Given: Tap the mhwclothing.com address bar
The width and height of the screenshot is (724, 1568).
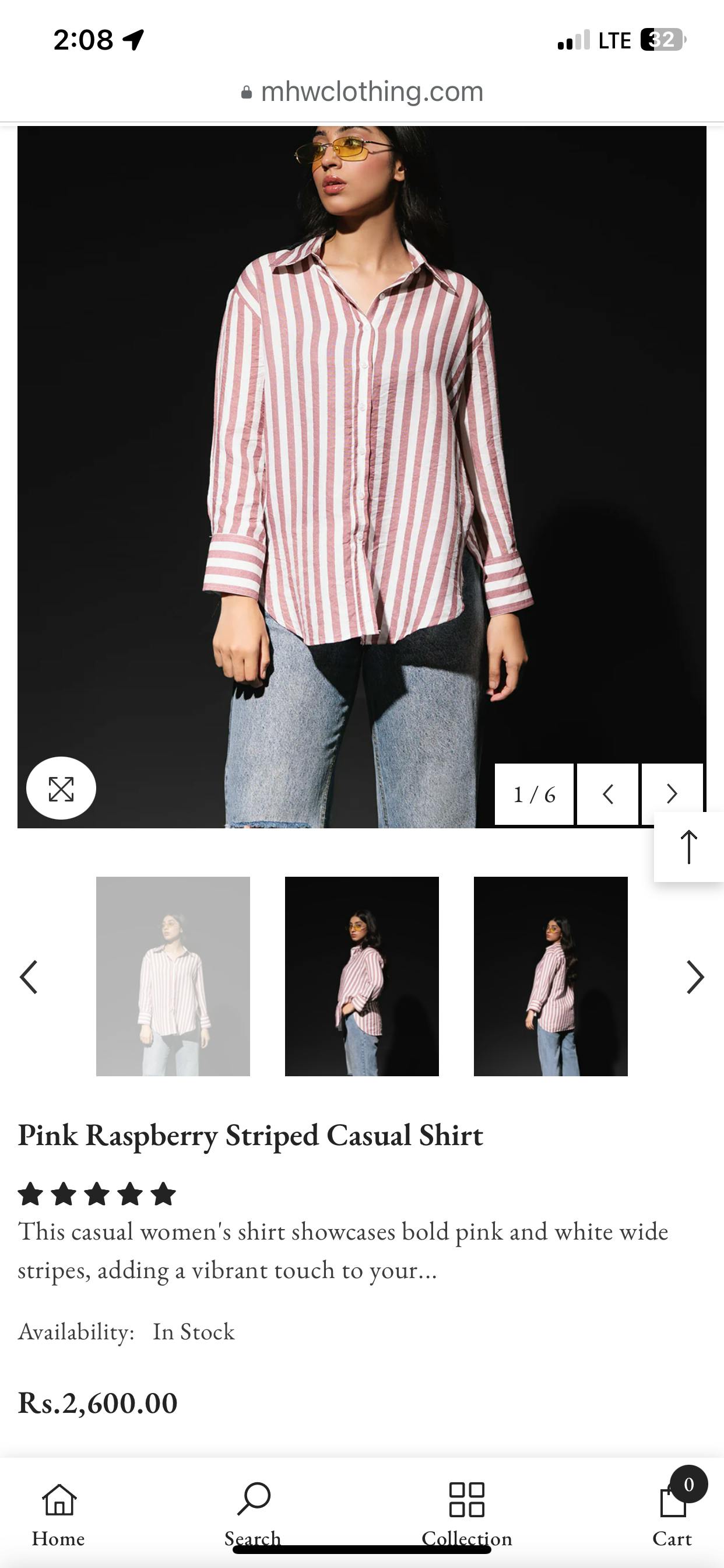Looking at the screenshot, I should click(363, 92).
